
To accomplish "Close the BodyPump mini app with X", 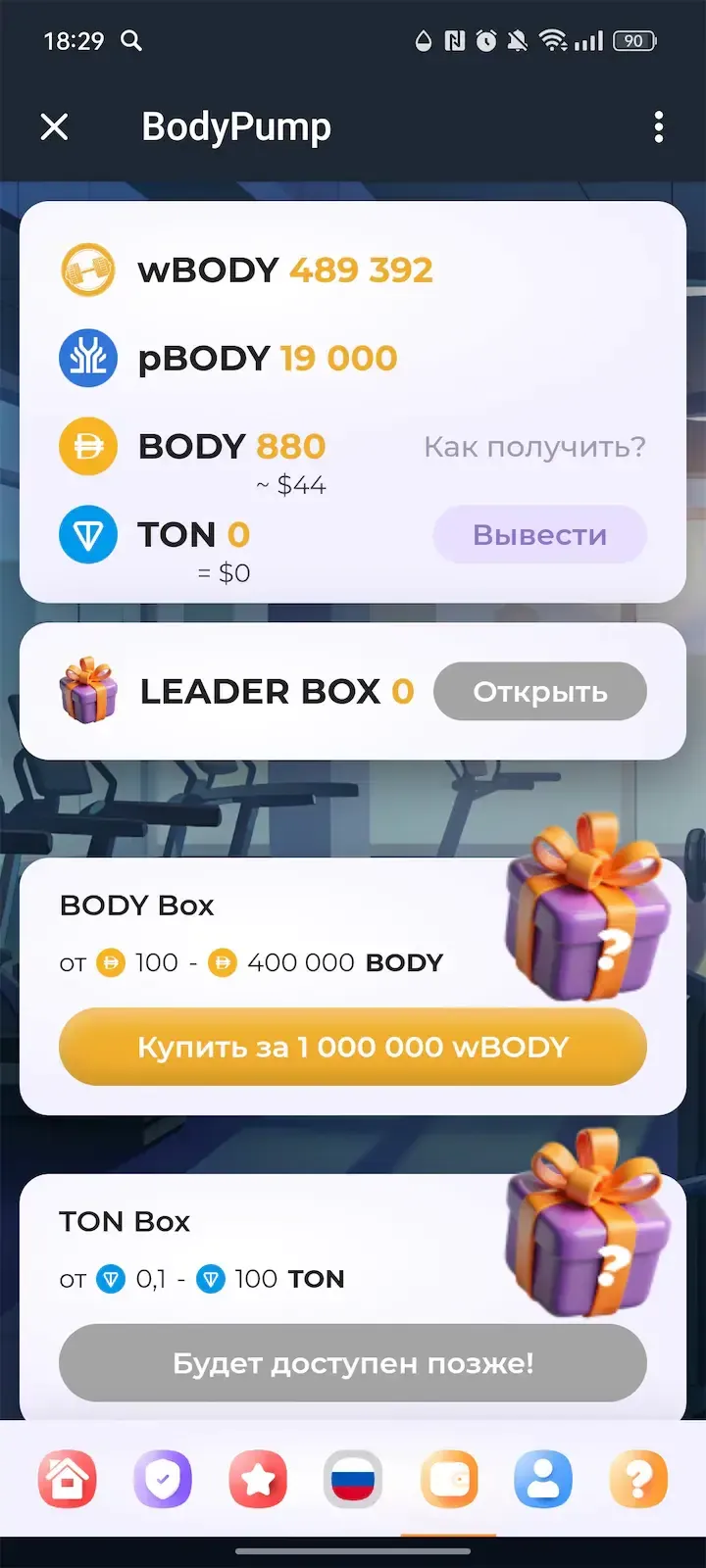I will point(55,127).
